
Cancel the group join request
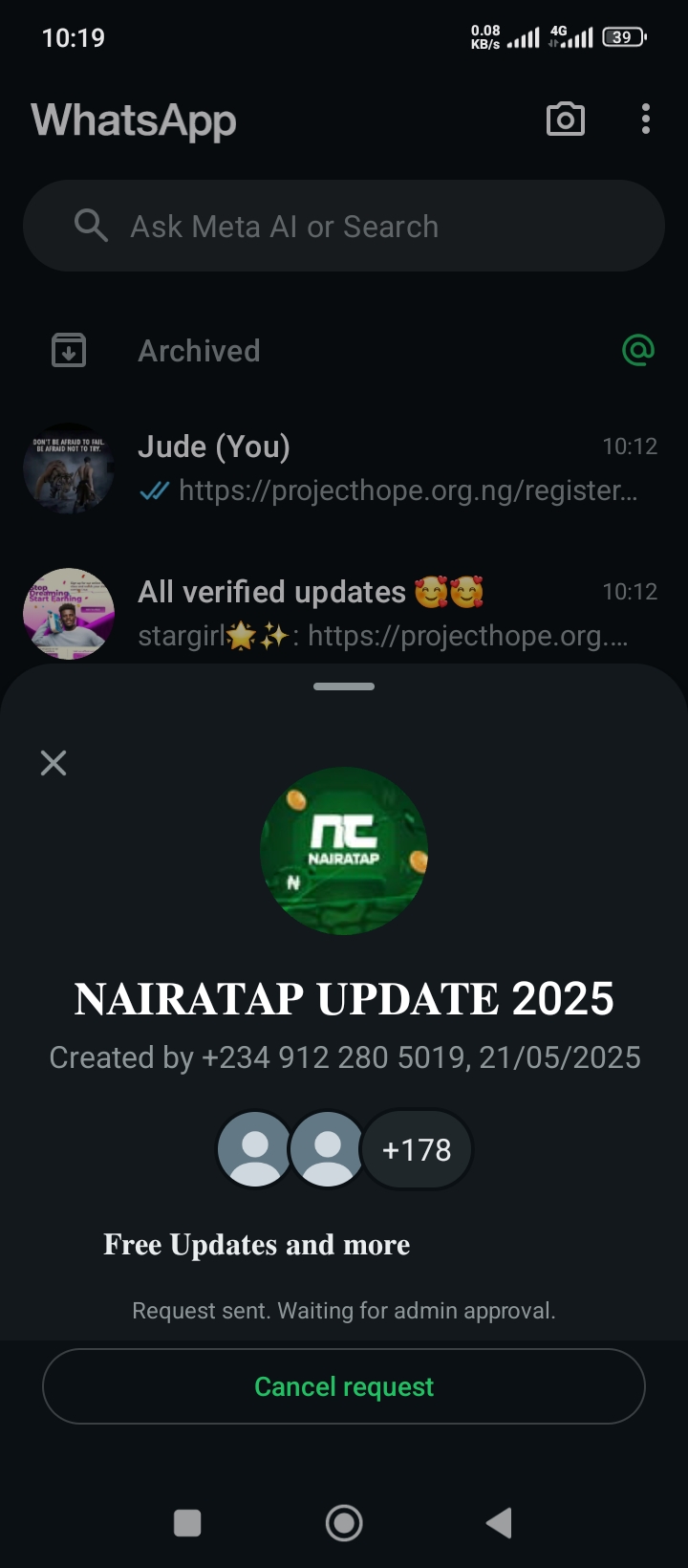tap(344, 1386)
